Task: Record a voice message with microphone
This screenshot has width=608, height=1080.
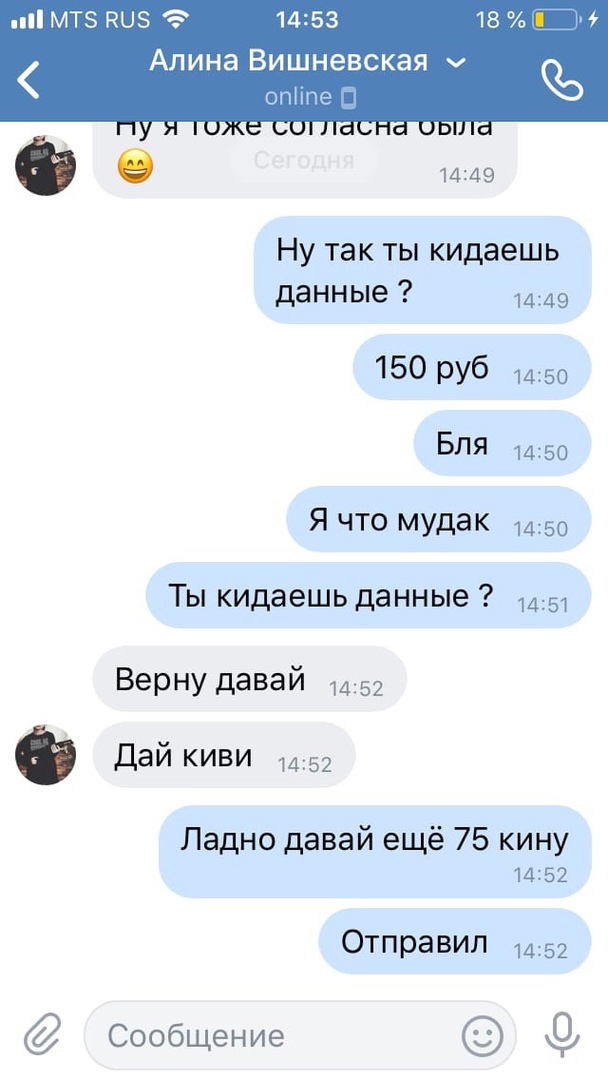Action: tap(562, 1033)
